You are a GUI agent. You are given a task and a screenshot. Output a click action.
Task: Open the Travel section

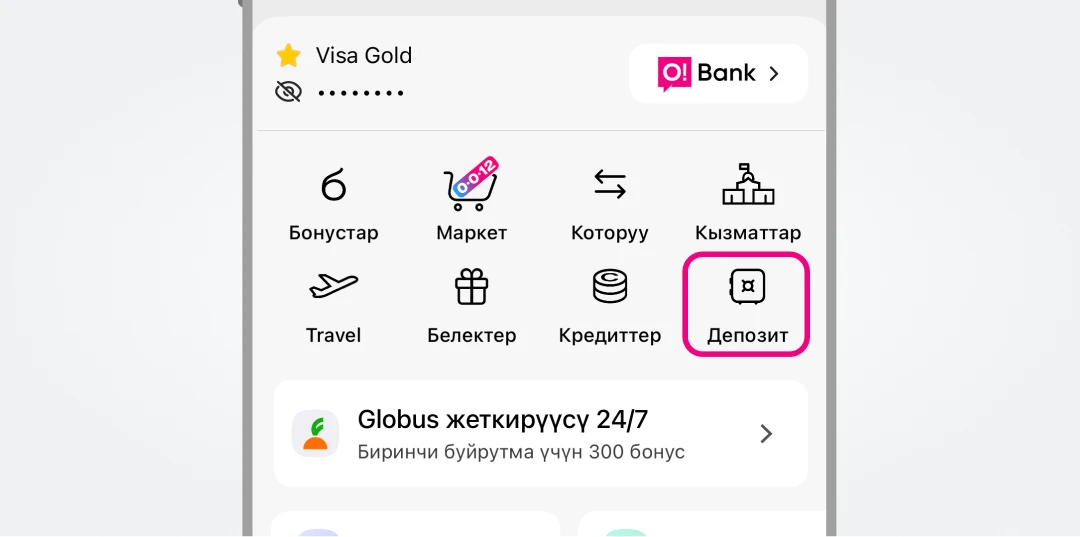pyautogui.click(x=333, y=305)
